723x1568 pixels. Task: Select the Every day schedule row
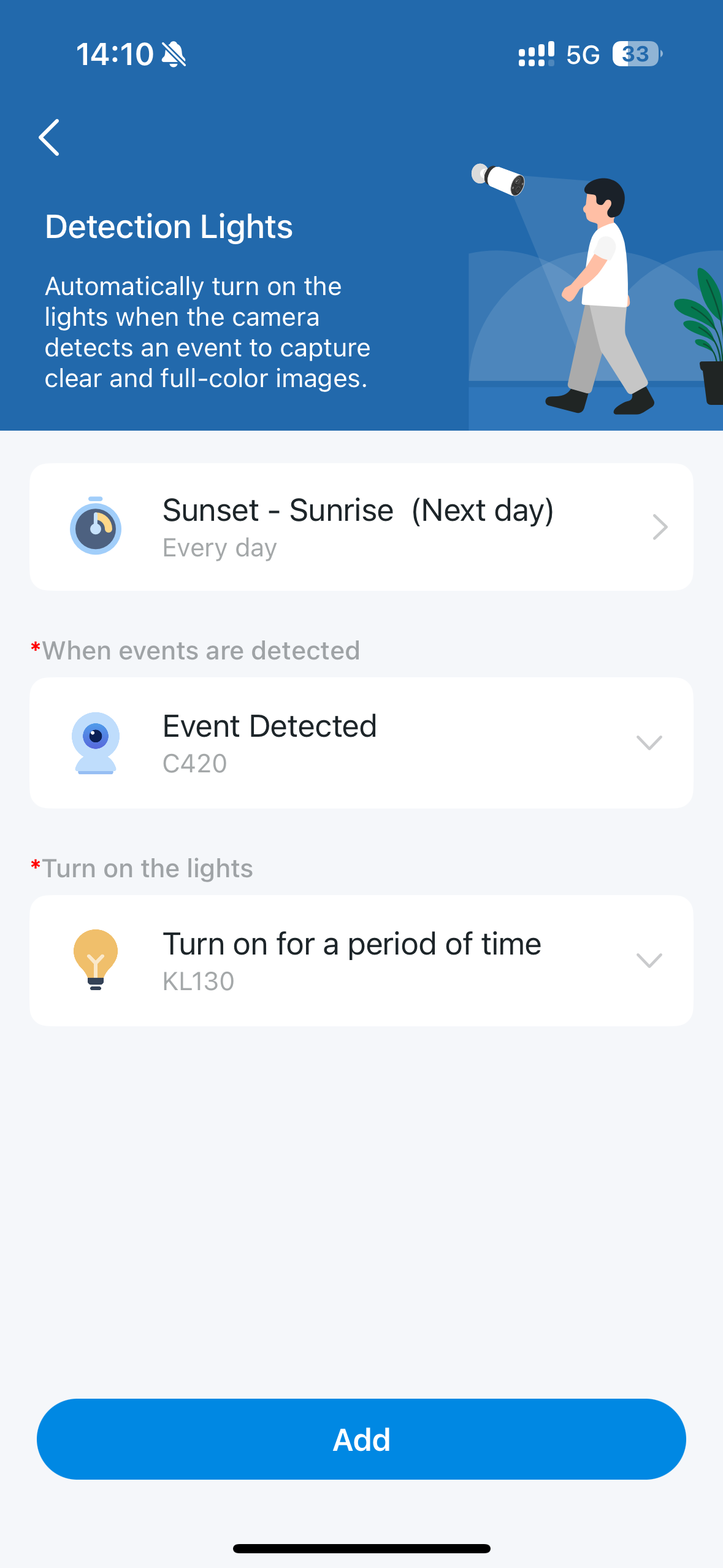click(218, 547)
